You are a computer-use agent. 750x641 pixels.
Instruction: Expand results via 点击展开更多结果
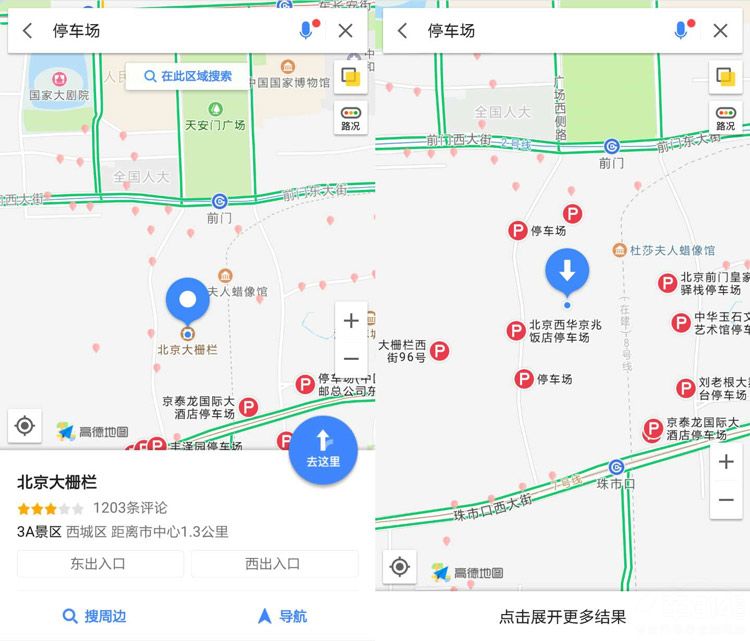tap(562, 617)
